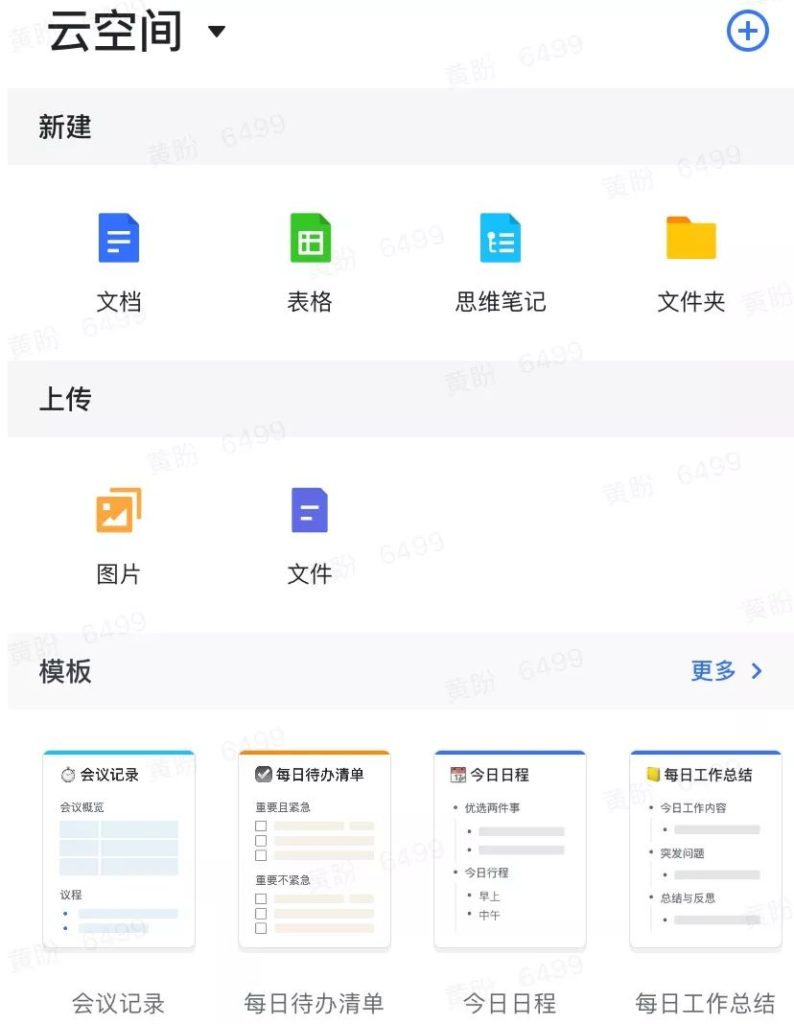Choose the 今日日程 template
The height and width of the screenshot is (1024, 794).
coord(509,850)
